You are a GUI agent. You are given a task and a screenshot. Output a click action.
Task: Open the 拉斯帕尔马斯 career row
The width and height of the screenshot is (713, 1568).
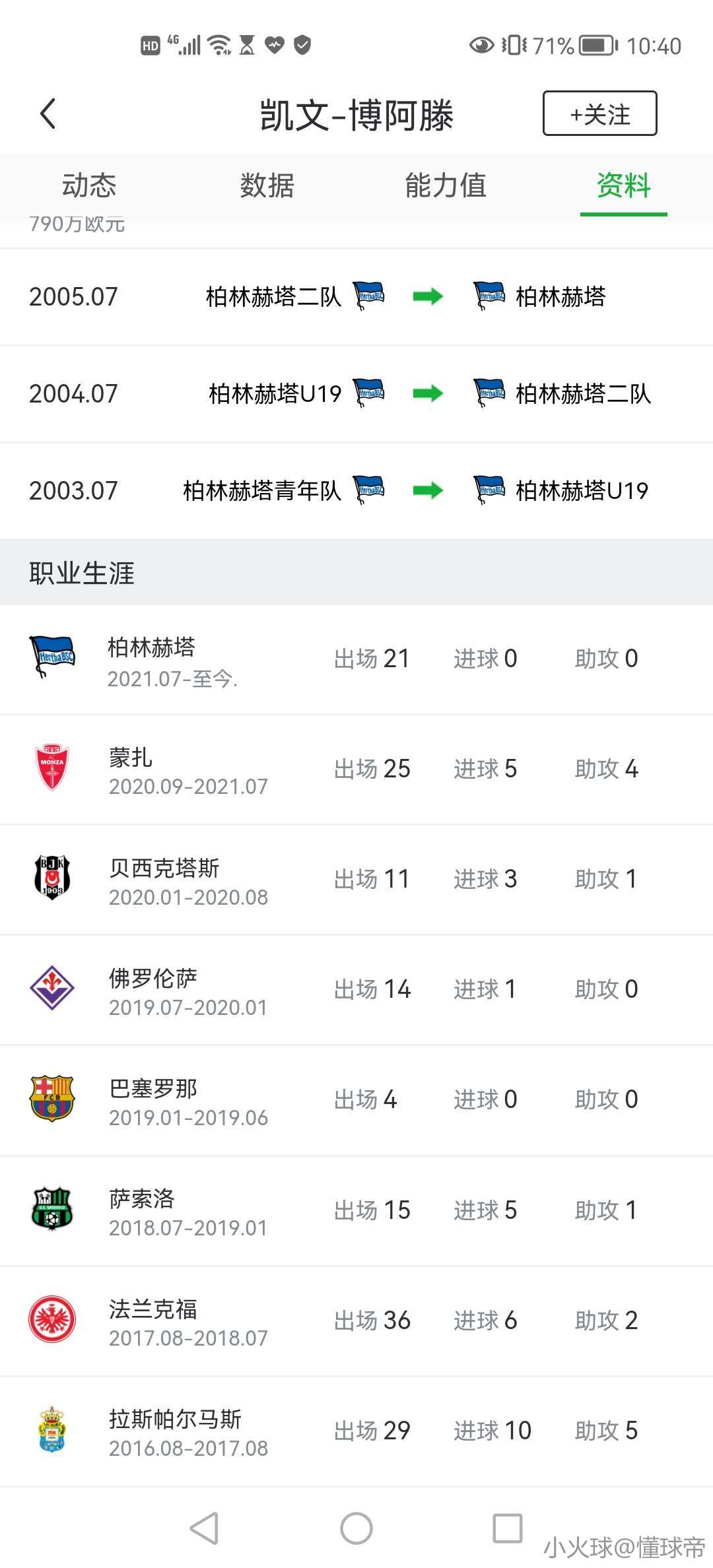coord(356,1431)
